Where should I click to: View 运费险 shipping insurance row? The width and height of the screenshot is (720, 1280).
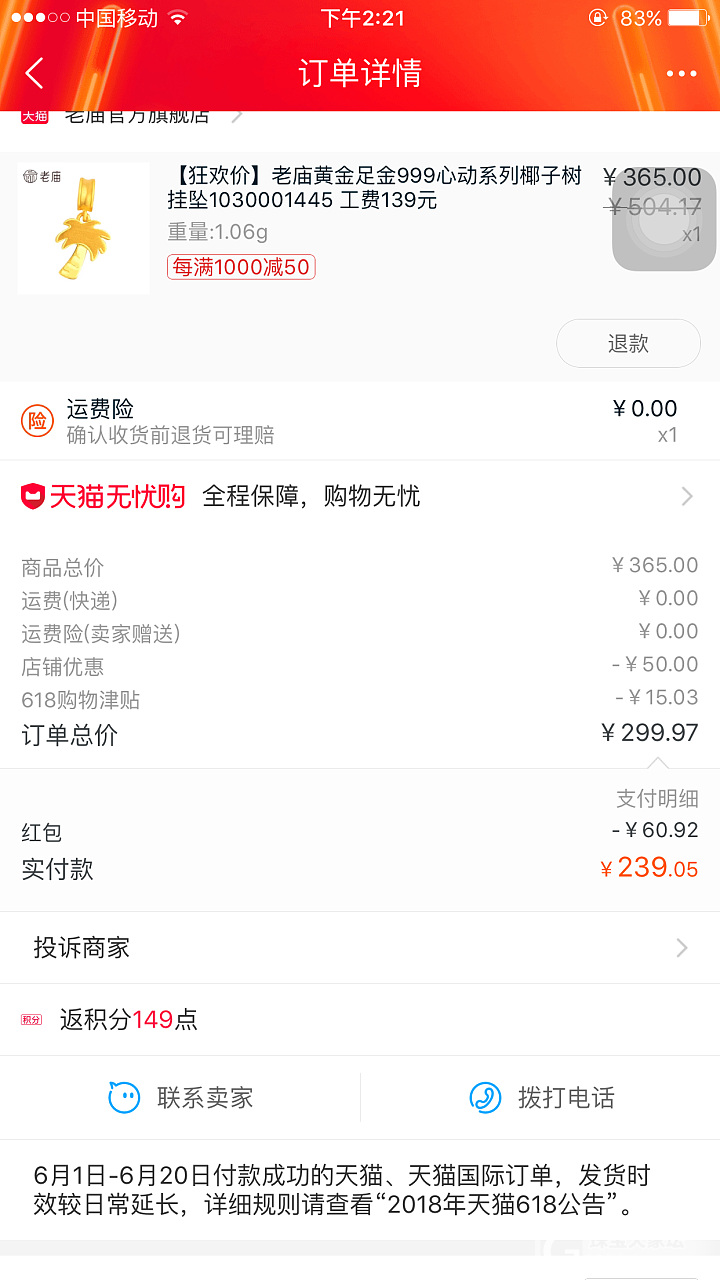pyautogui.click(x=360, y=420)
